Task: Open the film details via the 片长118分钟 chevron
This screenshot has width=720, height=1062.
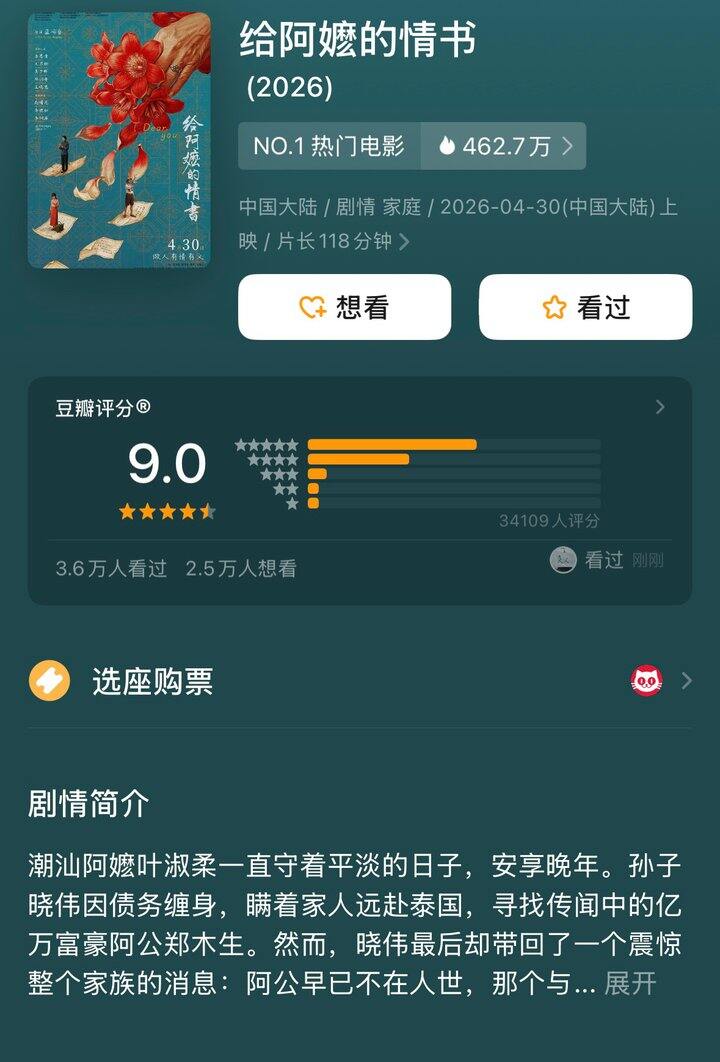Action: [x=404, y=241]
